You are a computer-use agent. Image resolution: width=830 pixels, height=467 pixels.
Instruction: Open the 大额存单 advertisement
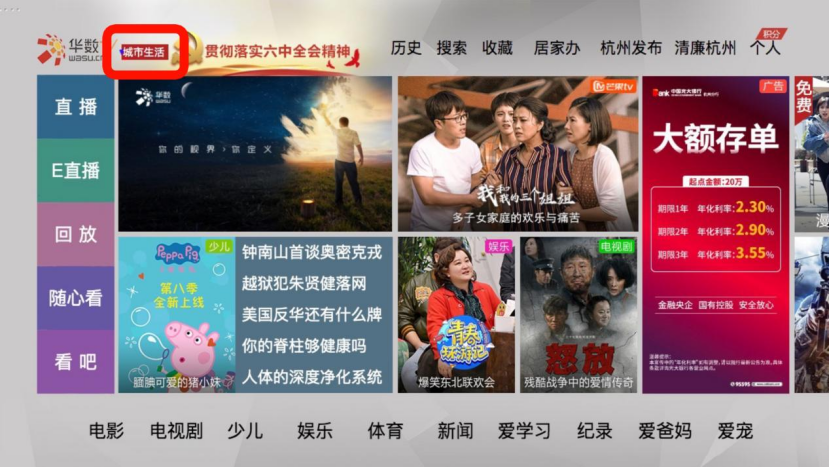[715, 234]
